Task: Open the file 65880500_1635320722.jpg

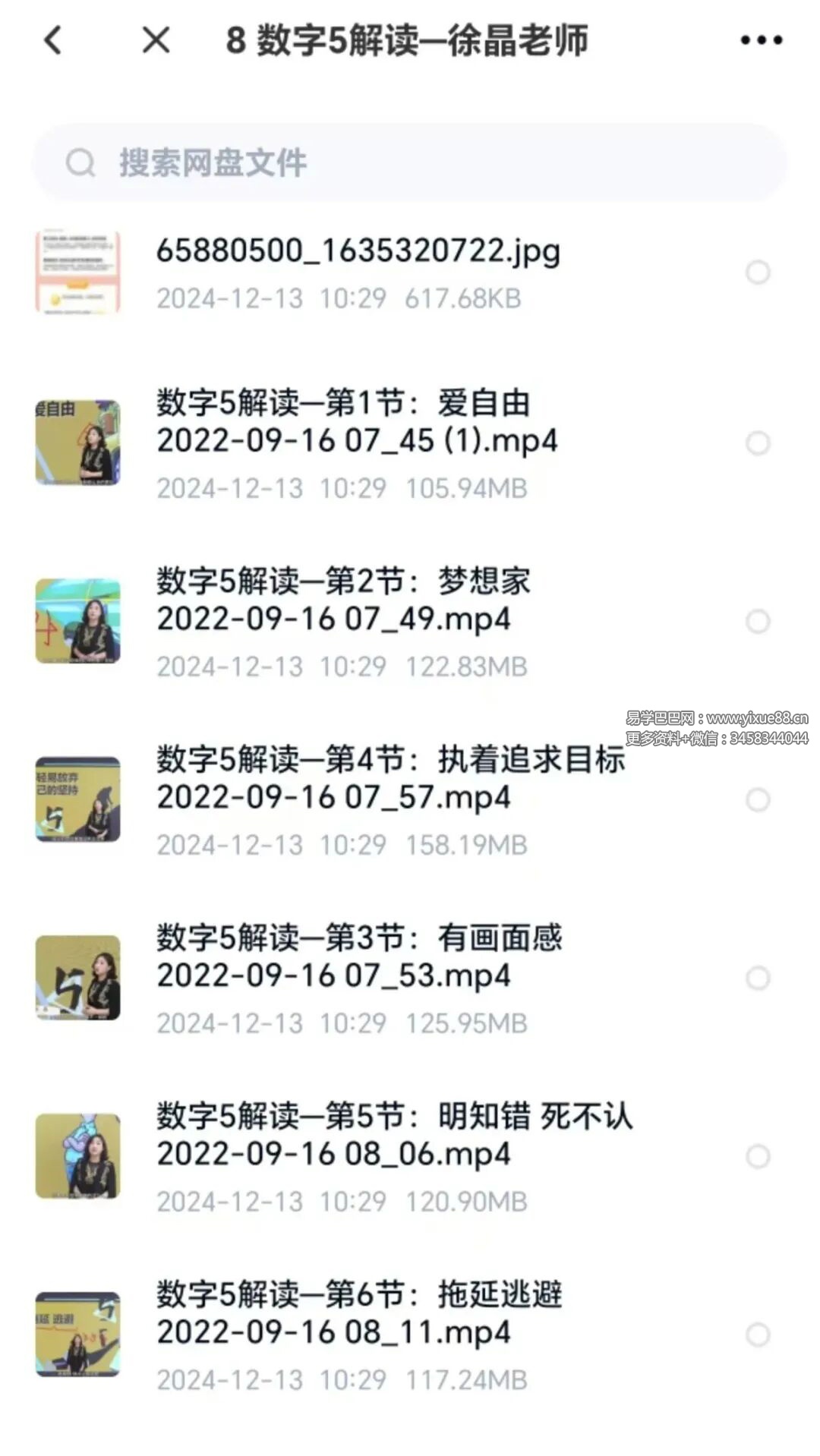Action: (x=357, y=271)
